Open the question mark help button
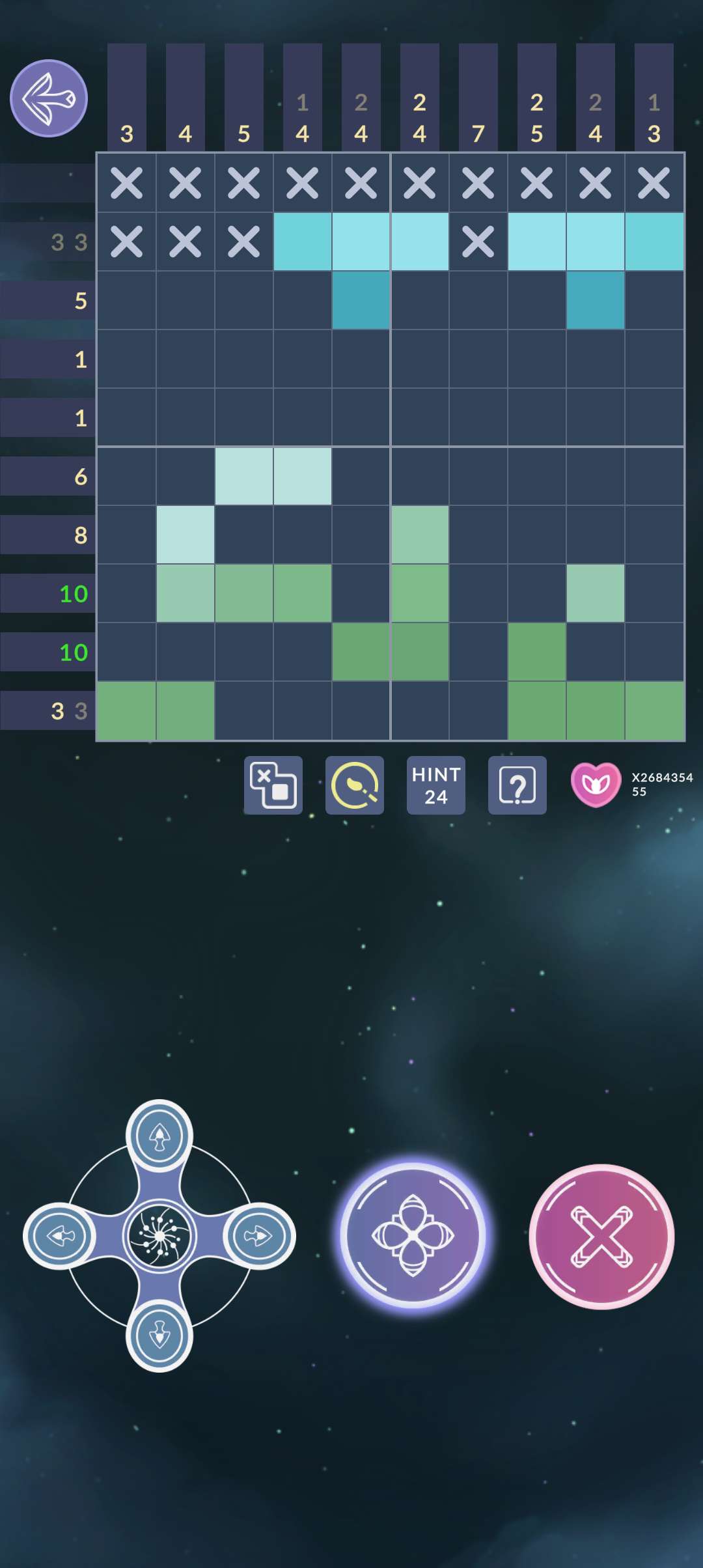The width and height of the screenshot is (703, 1568). [517, 785]
